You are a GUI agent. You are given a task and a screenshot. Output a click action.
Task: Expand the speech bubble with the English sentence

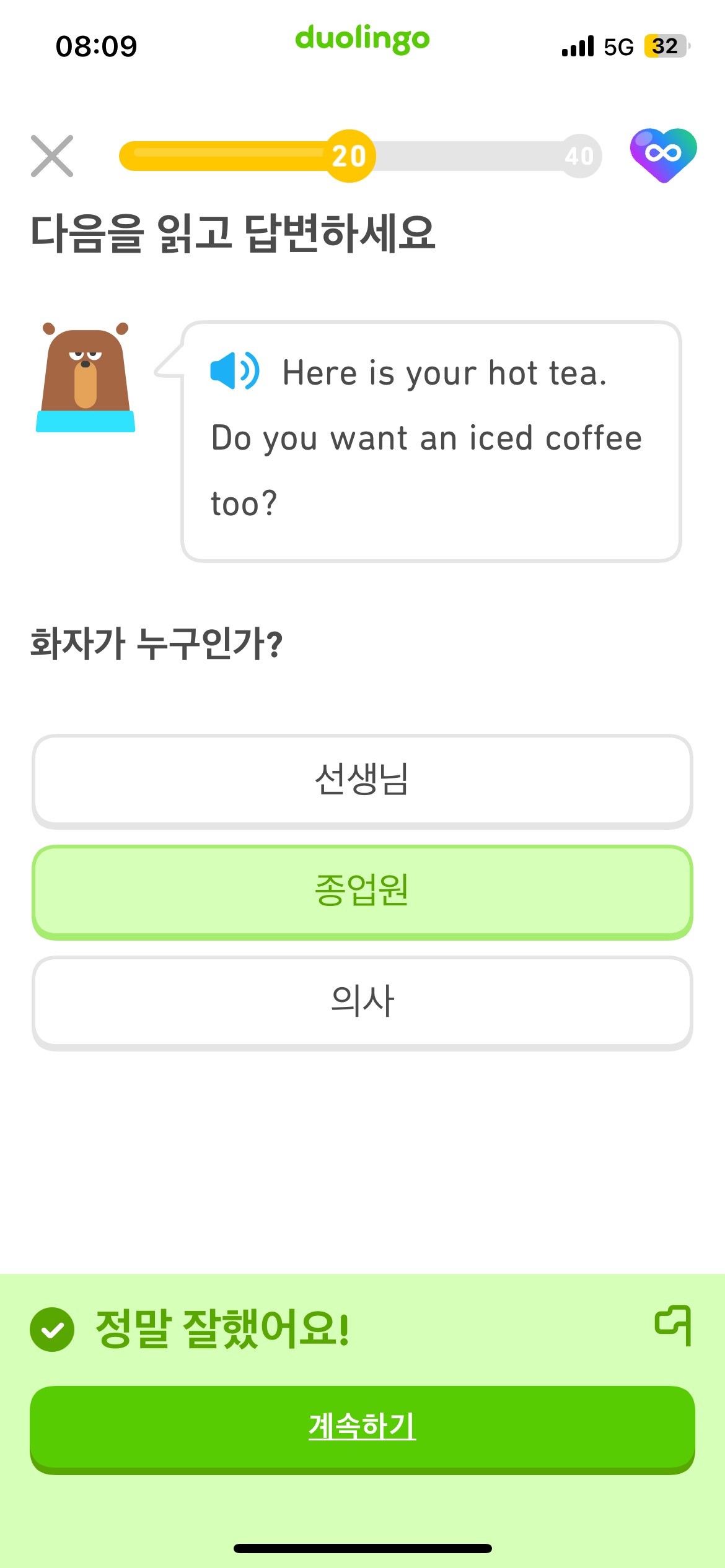(x=431, y=440)
